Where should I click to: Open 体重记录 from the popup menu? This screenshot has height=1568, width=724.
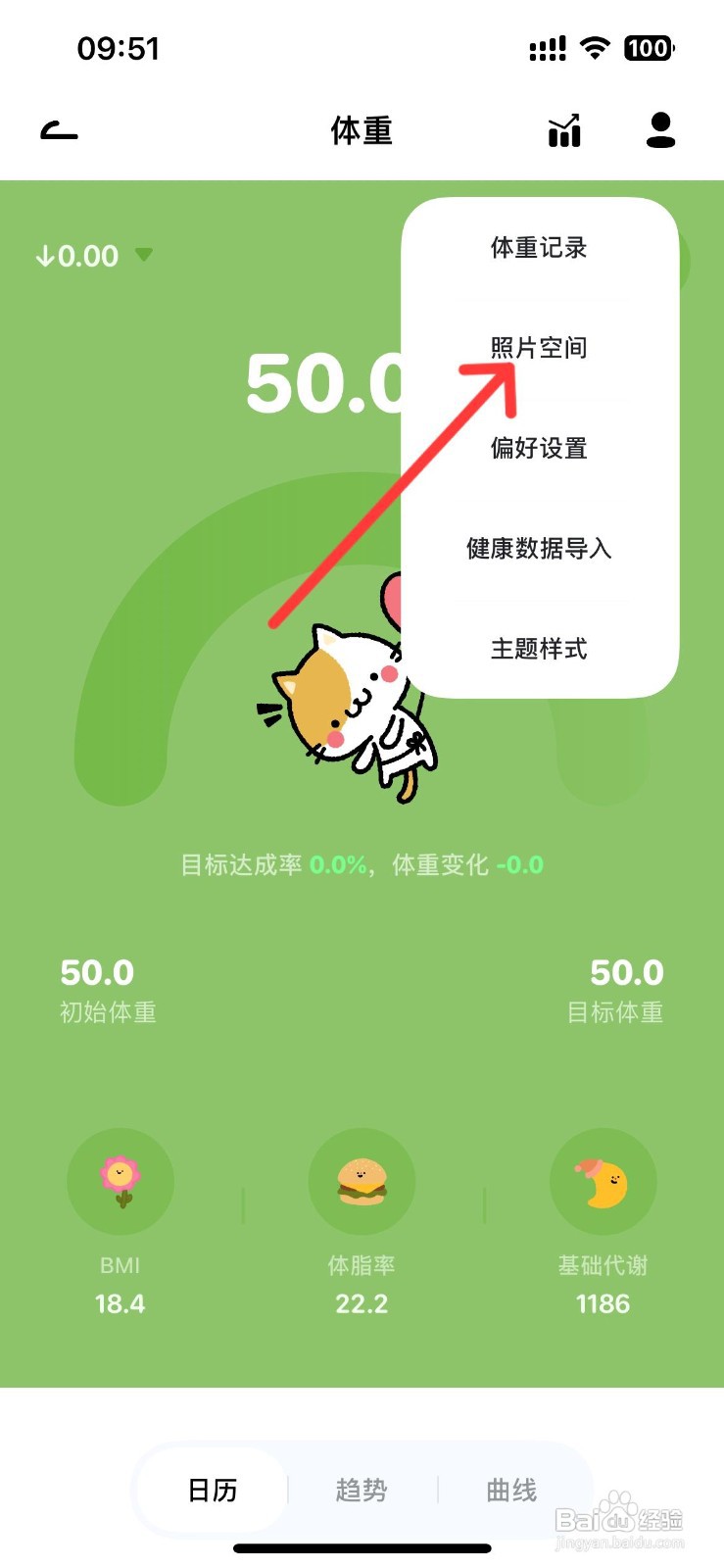point(539,248)
